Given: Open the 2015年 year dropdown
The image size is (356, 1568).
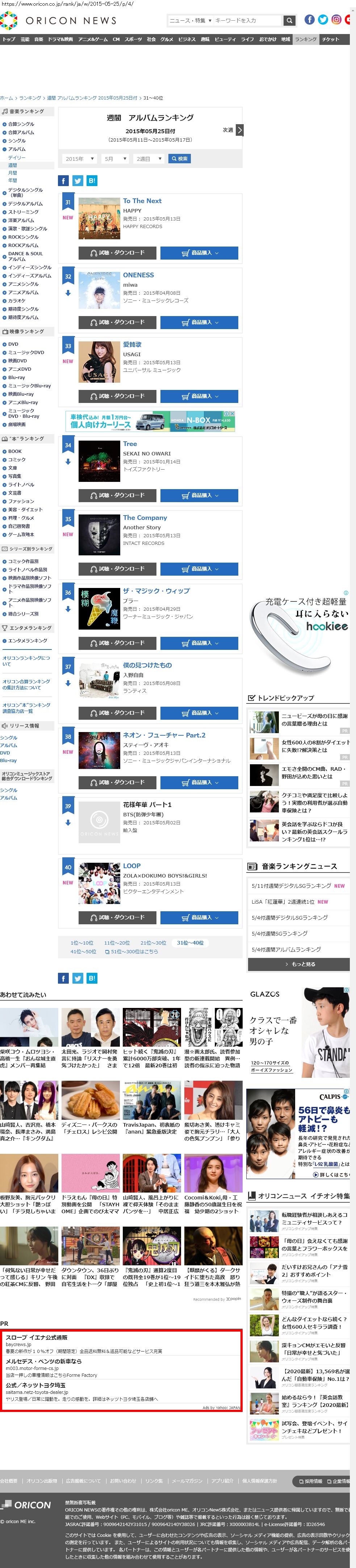Looking at the screenshot, I should coord(79,159).
